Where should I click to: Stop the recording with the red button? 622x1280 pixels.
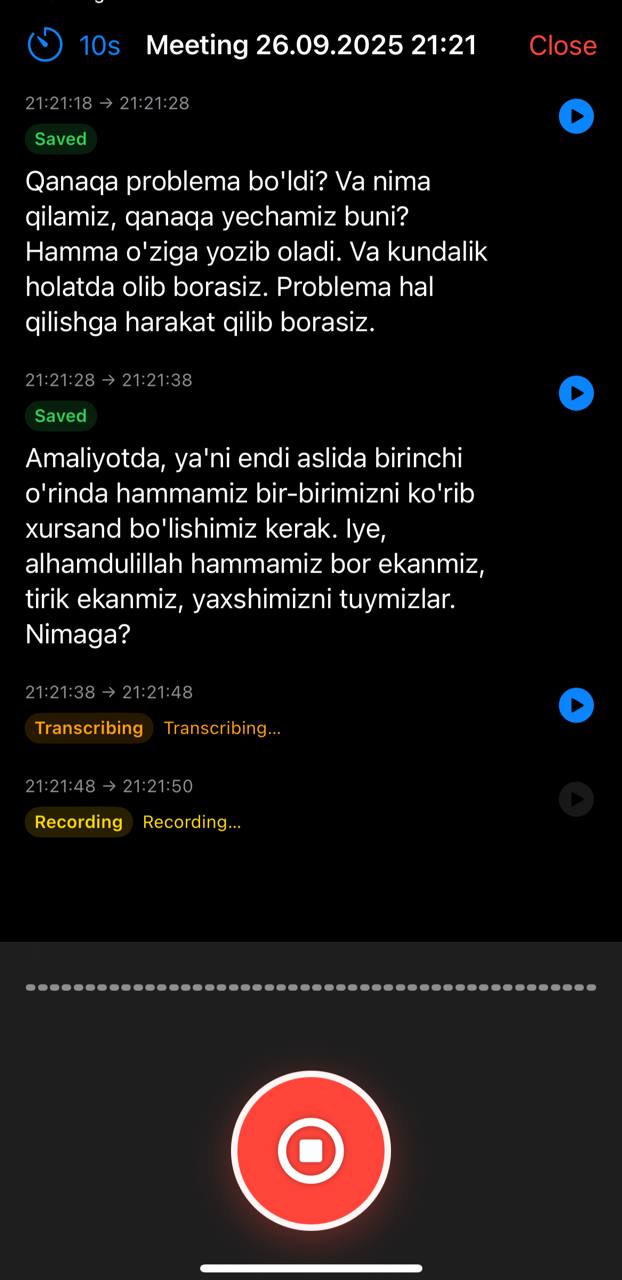click(311, 1151)
